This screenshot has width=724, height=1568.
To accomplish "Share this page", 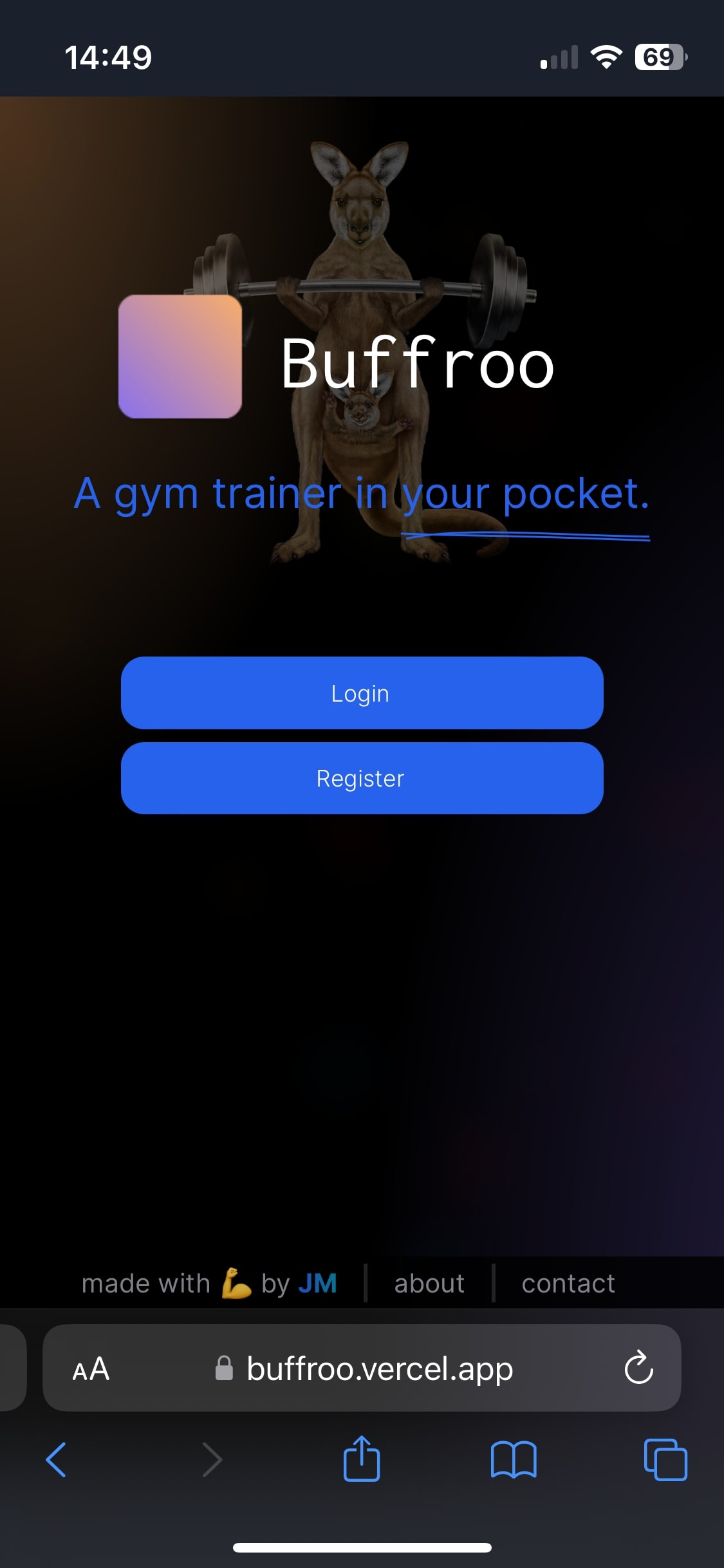I will pyautogui.click(x=362, y=1458).
